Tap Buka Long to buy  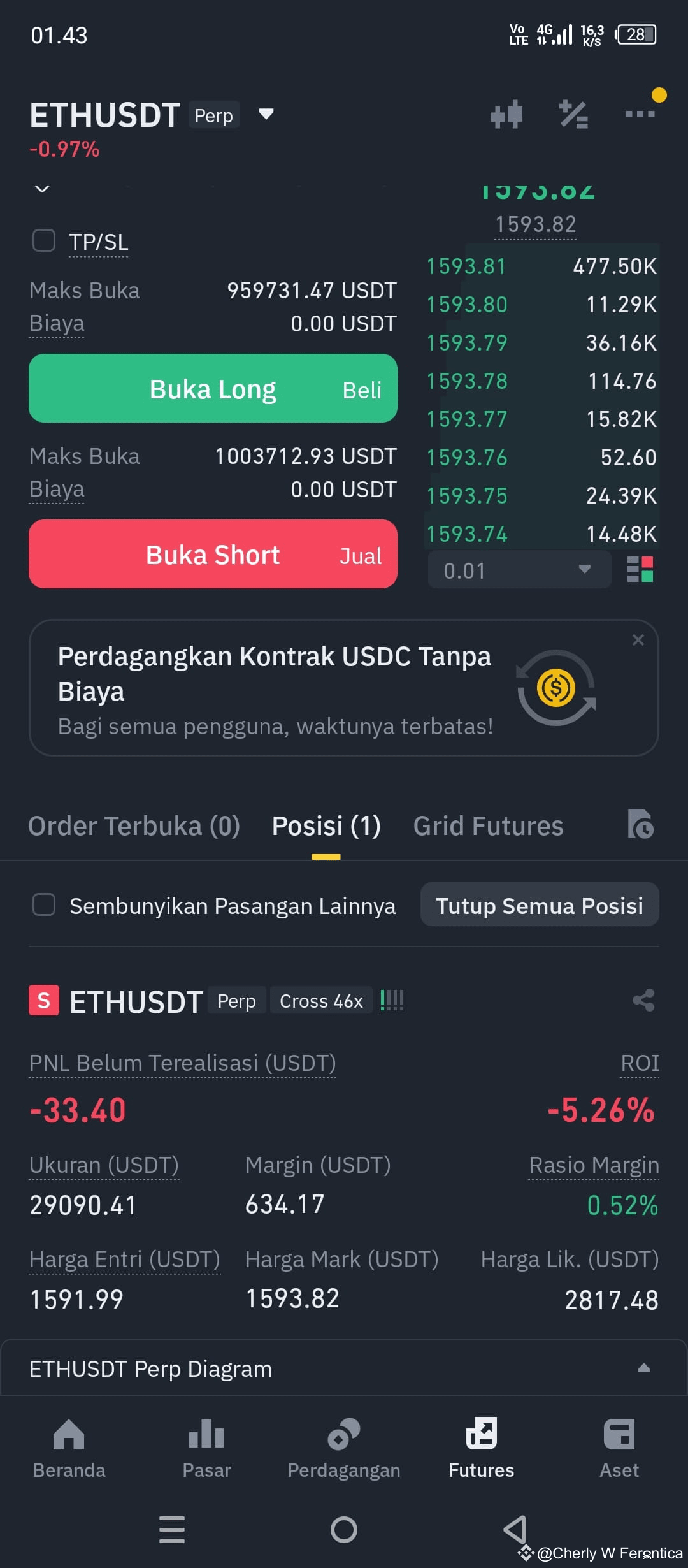[x=213, y=388]
